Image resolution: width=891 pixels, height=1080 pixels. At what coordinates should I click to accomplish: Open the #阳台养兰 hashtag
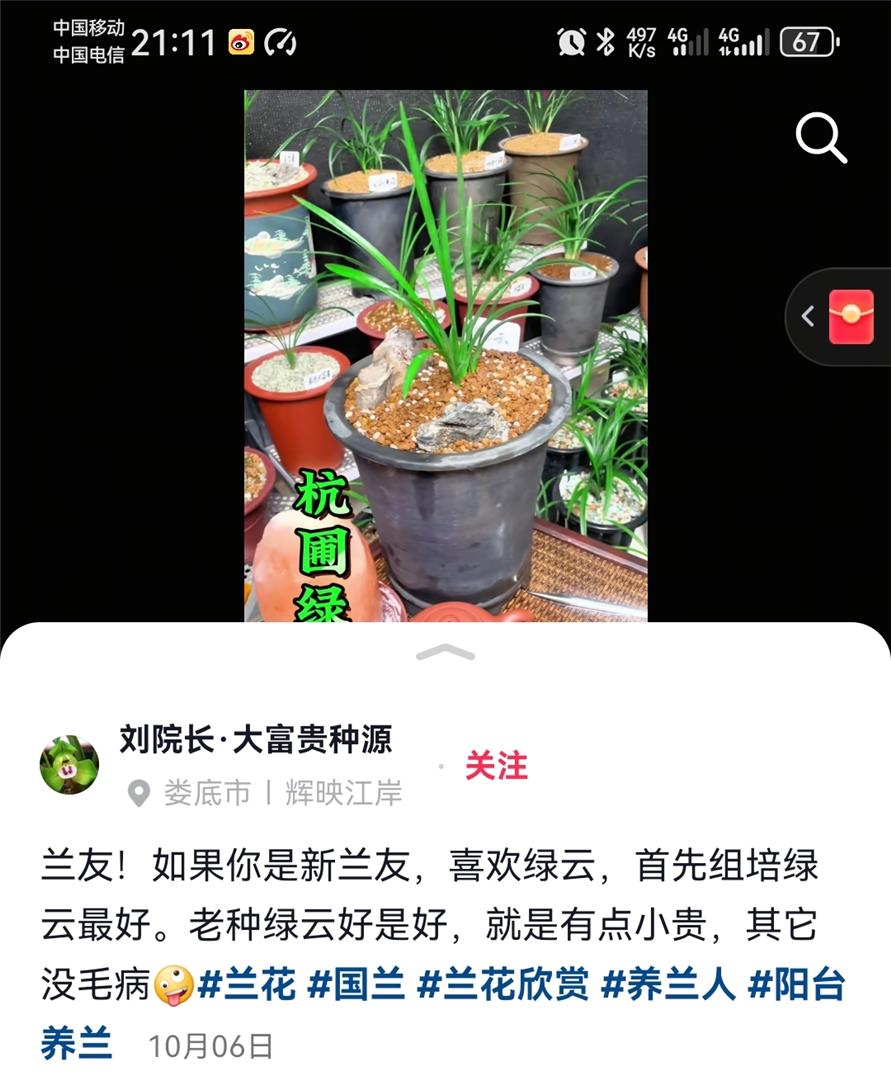[x=797, y=984]
